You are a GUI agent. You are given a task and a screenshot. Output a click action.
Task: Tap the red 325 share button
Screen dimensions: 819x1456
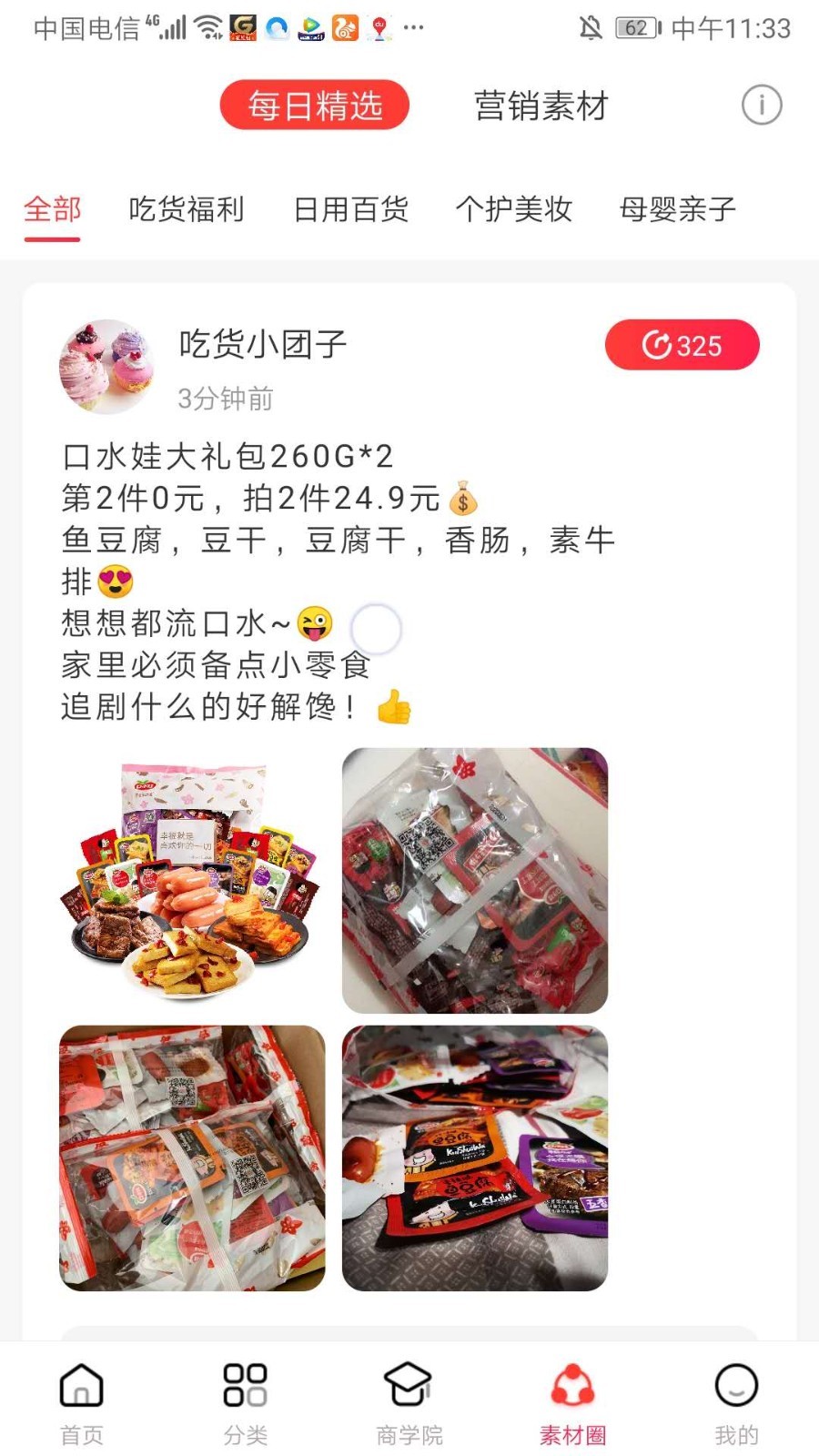coord(682,346)
